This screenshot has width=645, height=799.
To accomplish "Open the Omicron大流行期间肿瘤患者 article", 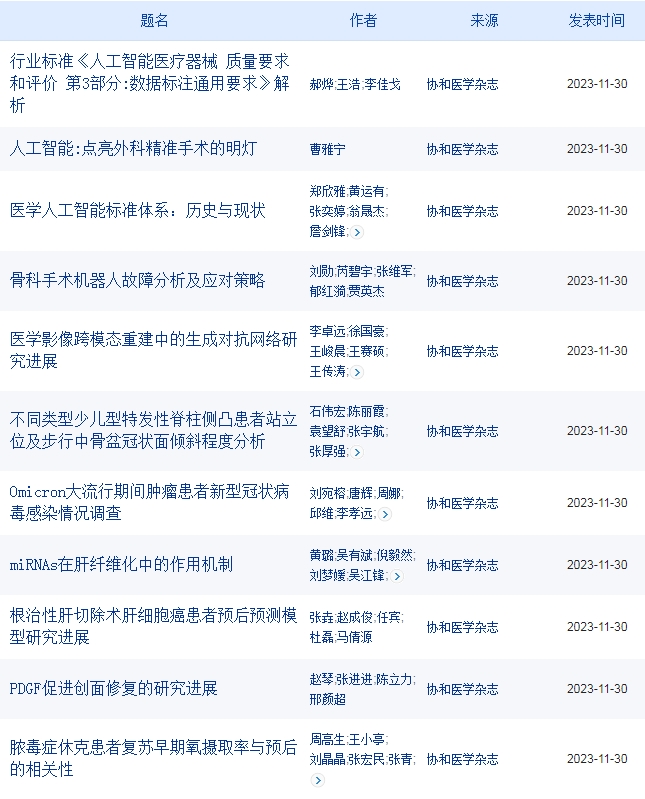I will tap(149, 503).
